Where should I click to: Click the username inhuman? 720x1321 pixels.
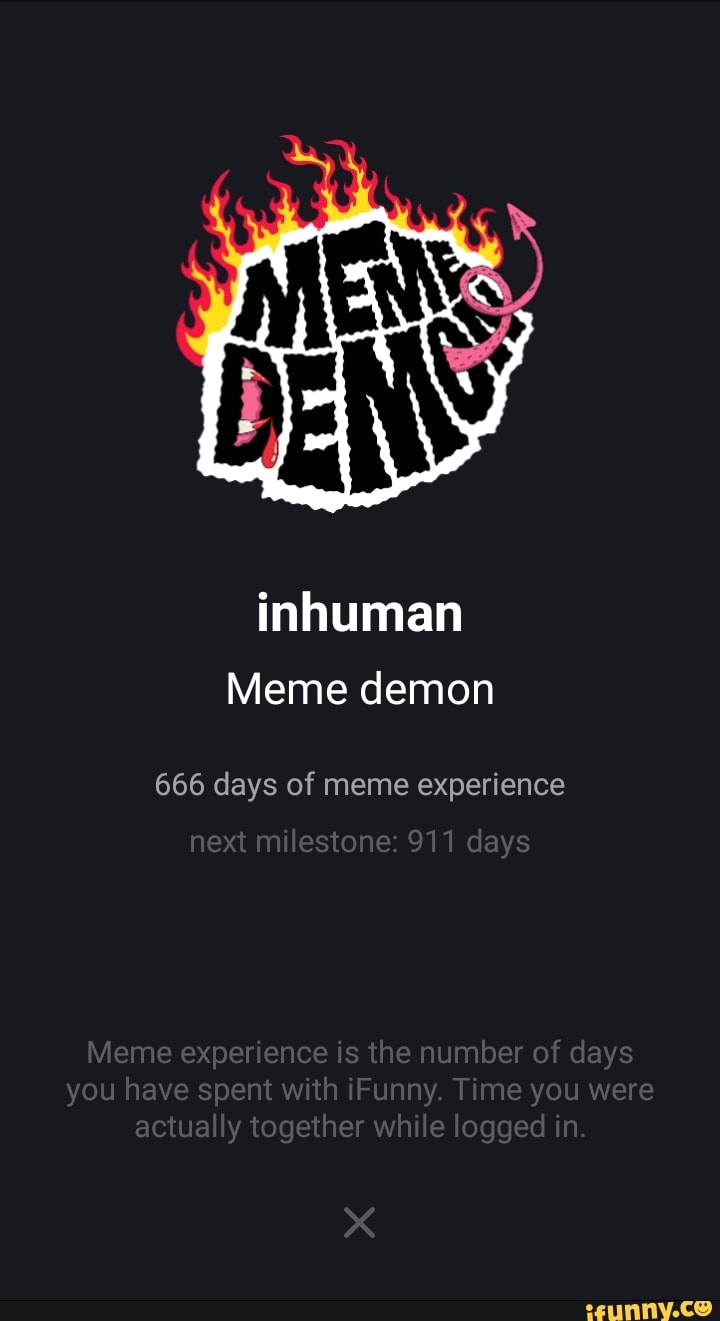click(x=360, y=614)
